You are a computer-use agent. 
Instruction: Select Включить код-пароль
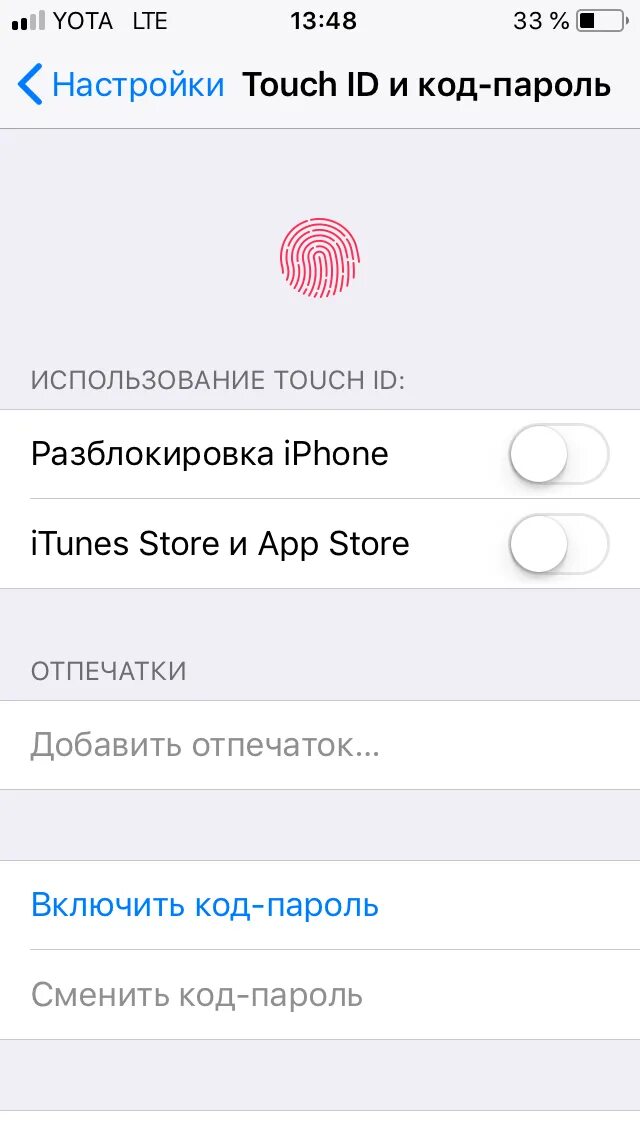(x=205, y=905)
